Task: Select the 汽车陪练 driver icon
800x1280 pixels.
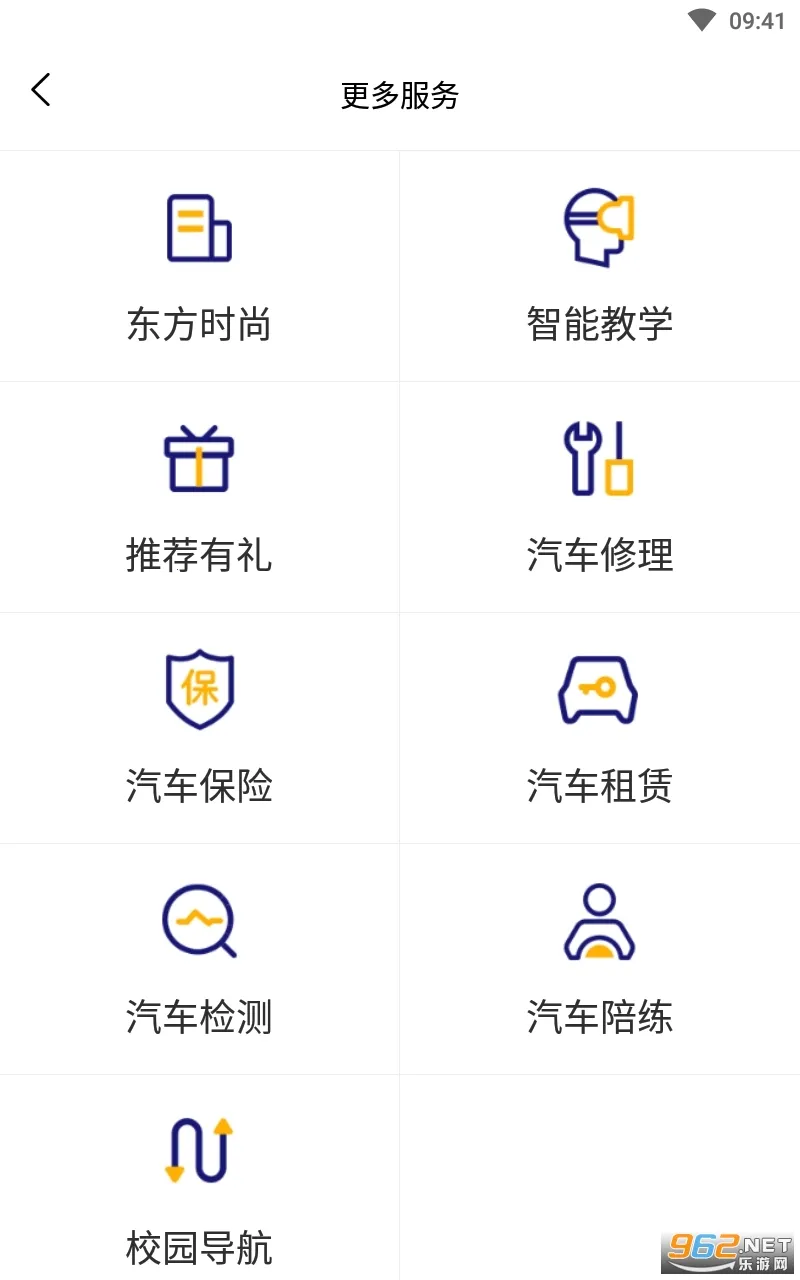Action: (598, 922)
